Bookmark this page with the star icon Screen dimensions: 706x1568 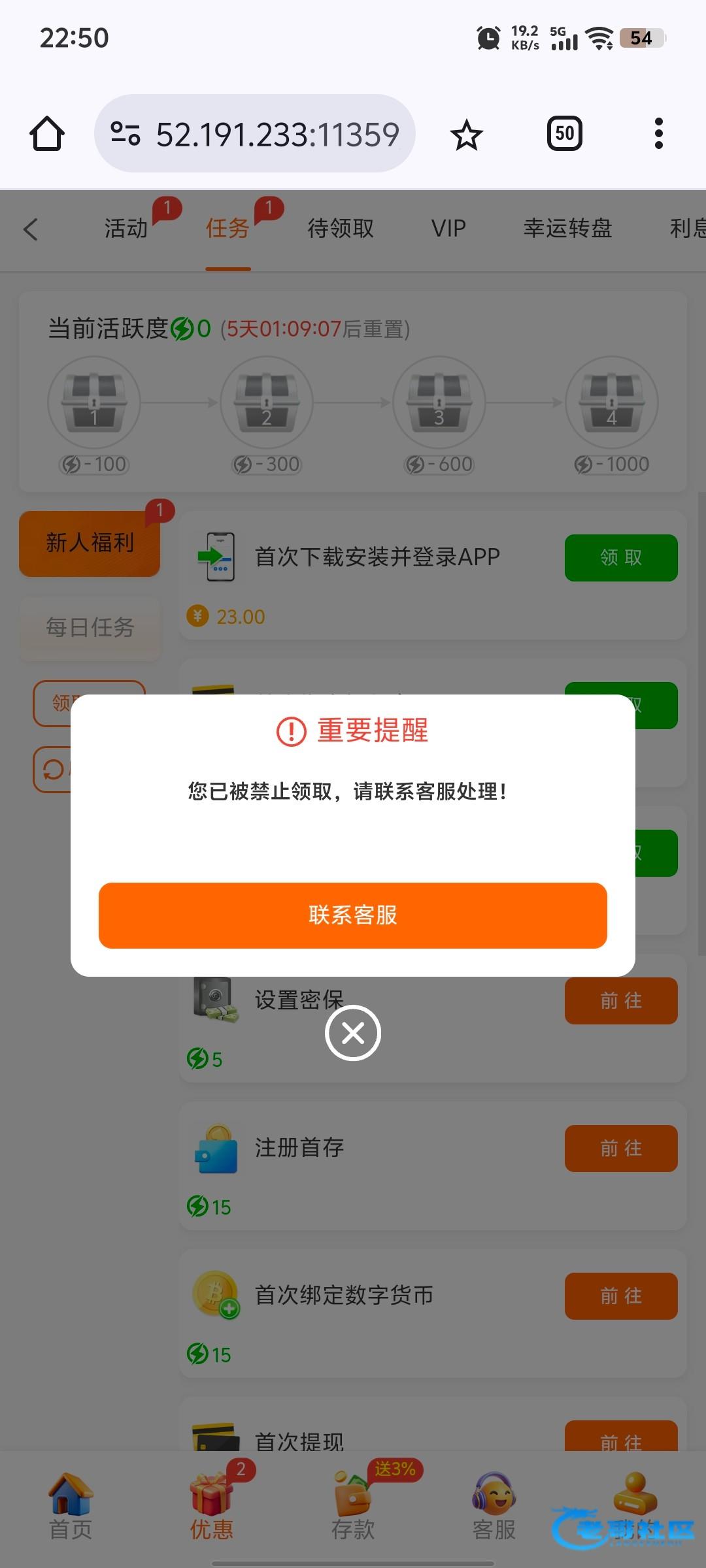tap(466, 135)
